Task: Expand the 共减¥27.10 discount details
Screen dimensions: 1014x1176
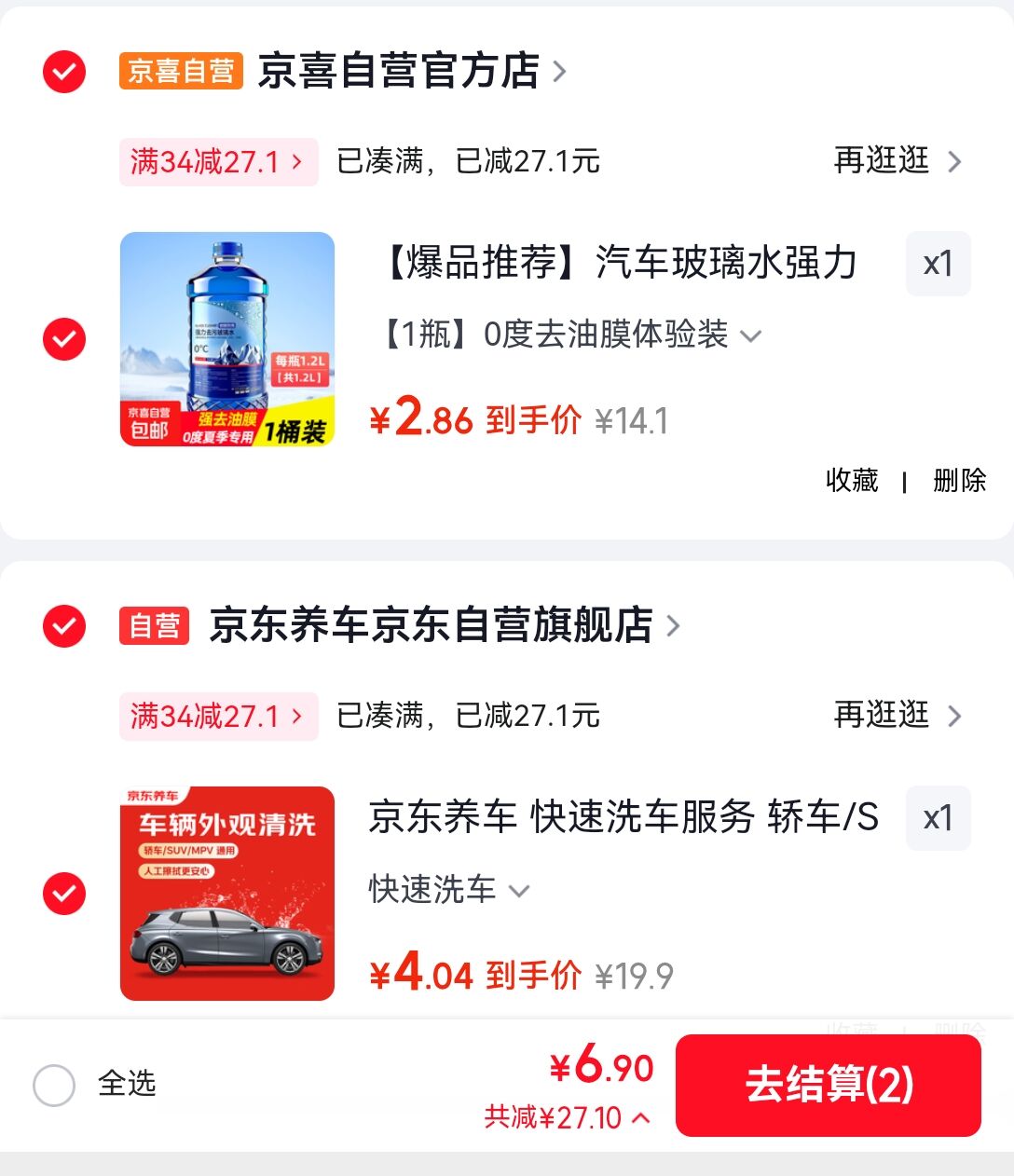Action: tap(567, 1116)
